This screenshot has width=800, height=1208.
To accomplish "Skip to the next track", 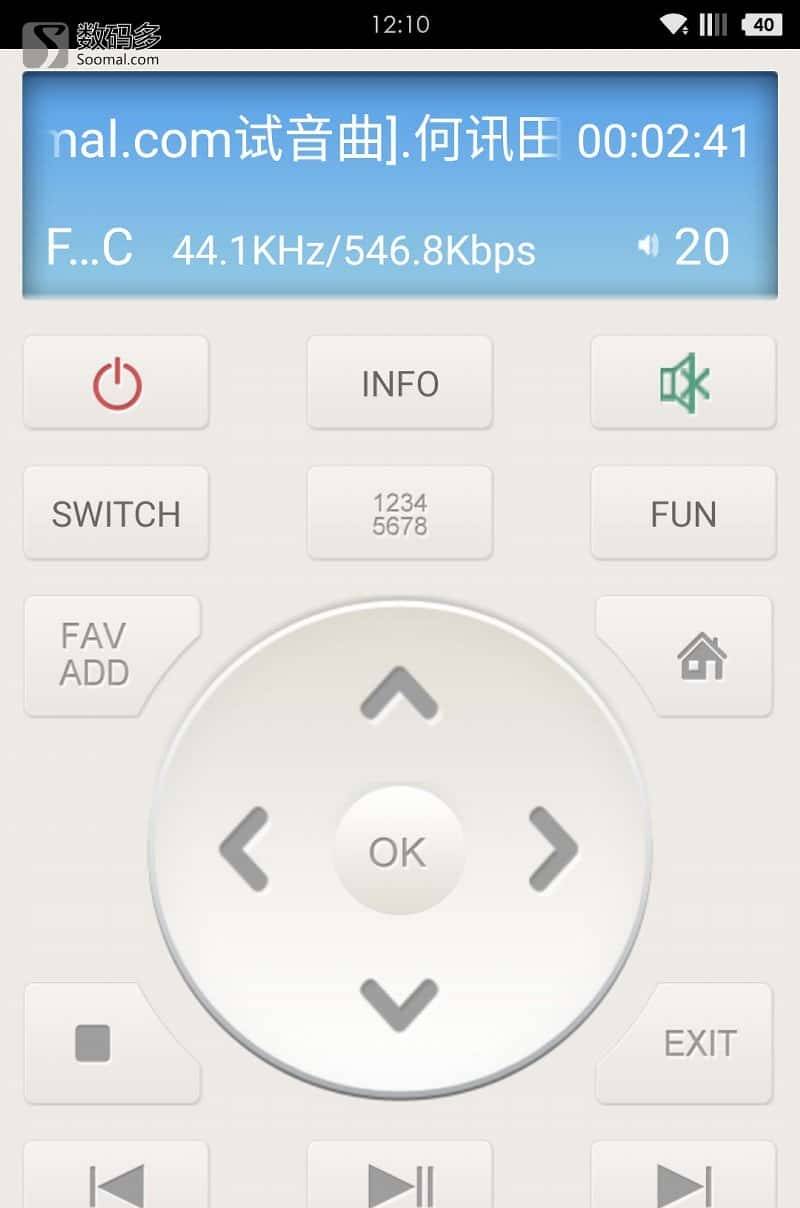I will (683, 1182).
